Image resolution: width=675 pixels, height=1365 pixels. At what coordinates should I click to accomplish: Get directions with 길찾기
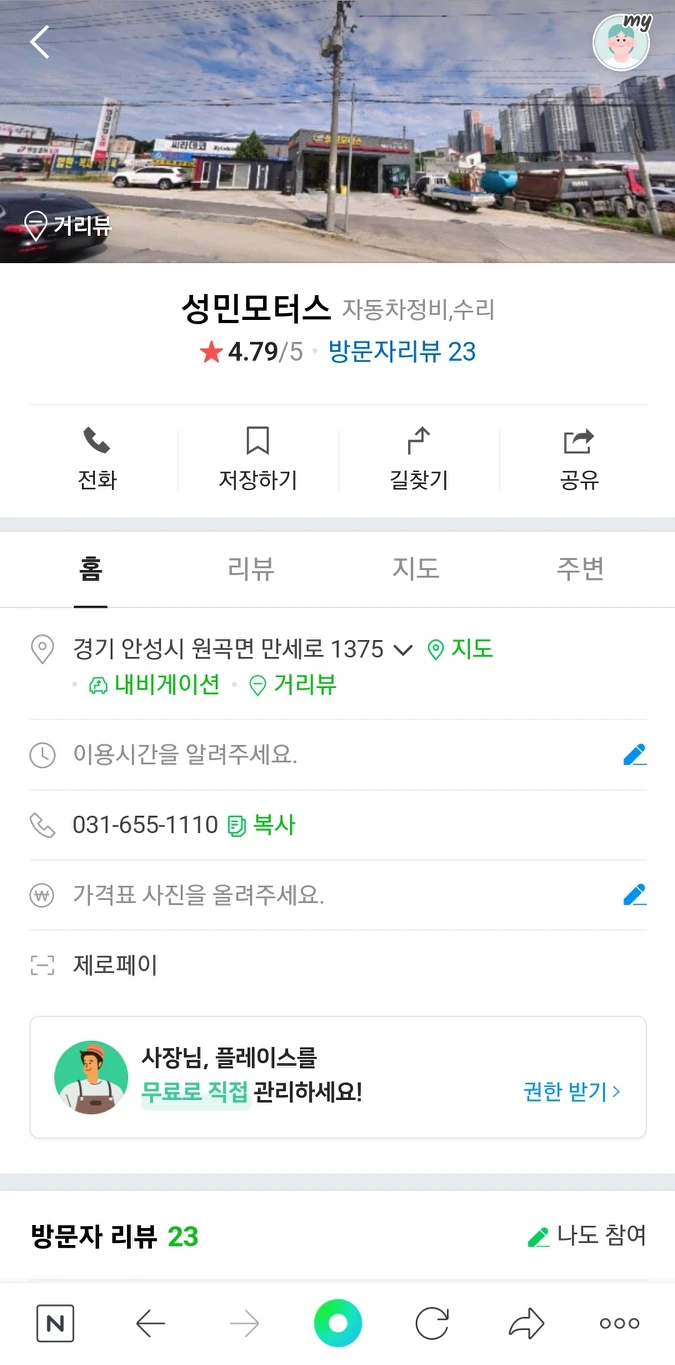tap(418, 459)
